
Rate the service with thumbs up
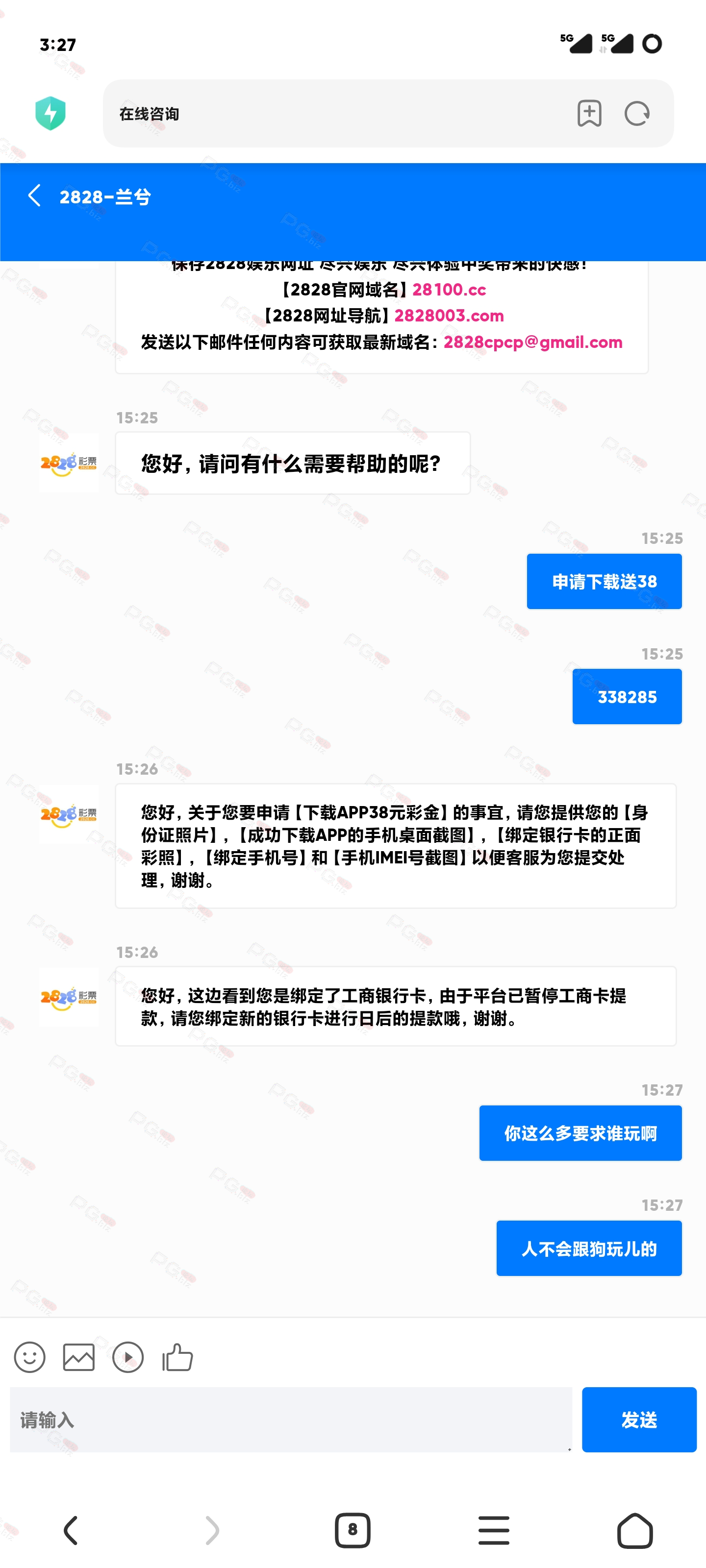177,1357
